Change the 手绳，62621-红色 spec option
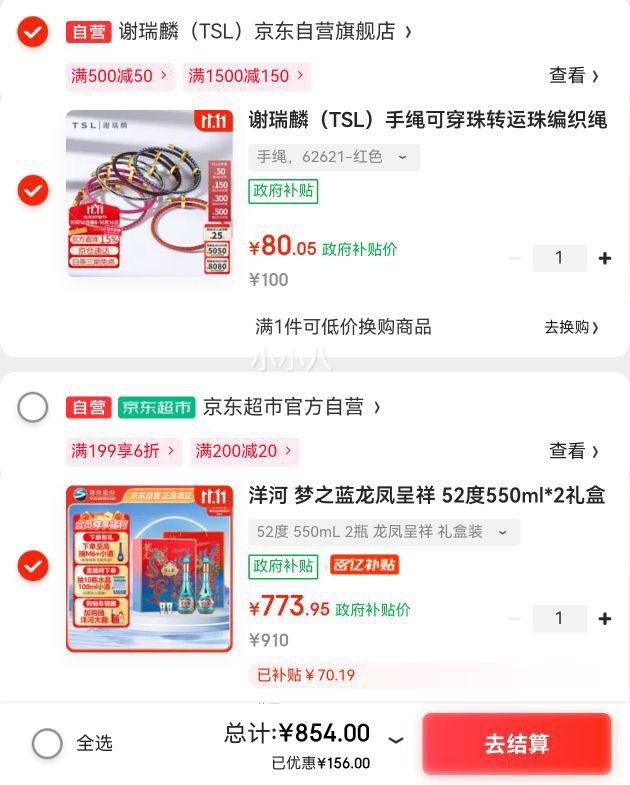Viewport: 630px width, 785px height. (x=333, y=157)
